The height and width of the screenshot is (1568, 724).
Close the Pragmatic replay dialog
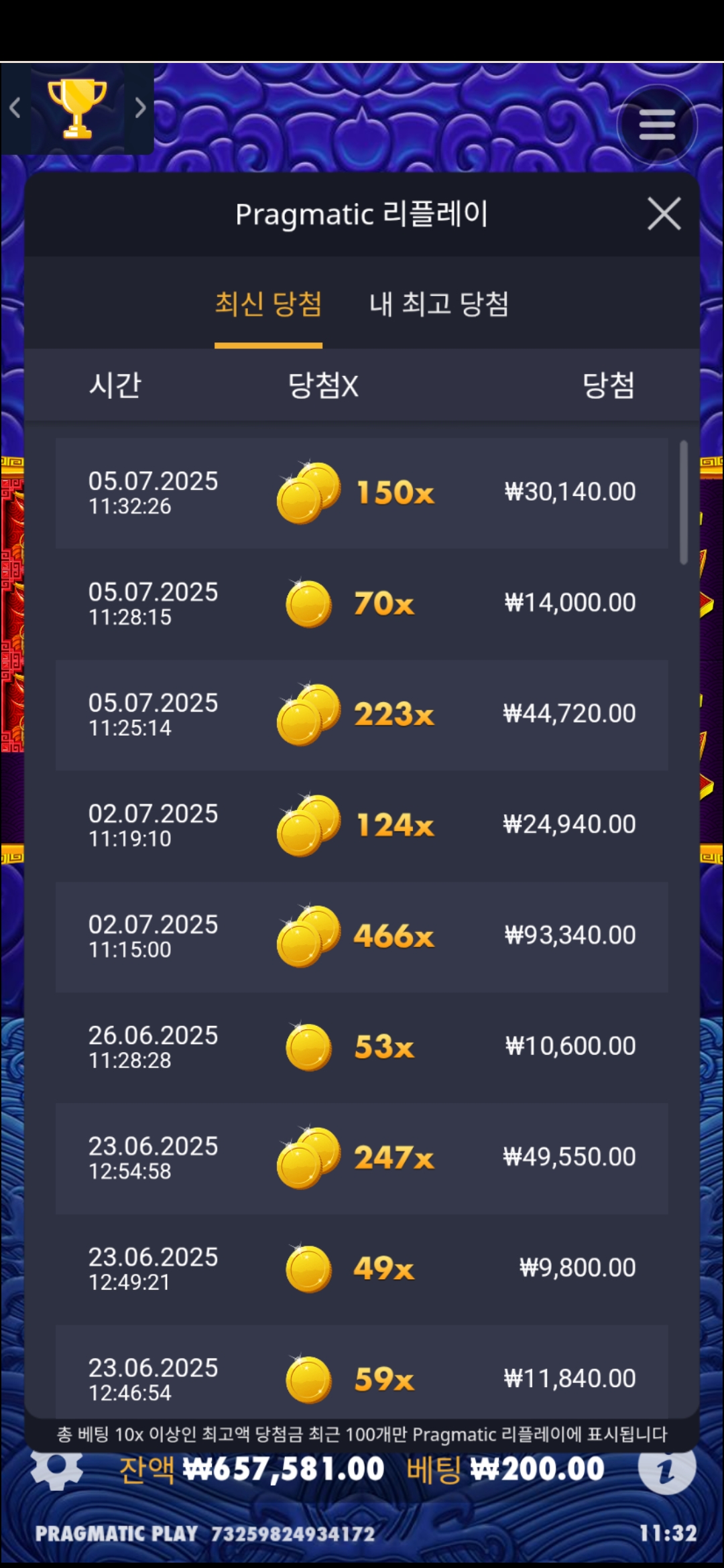pyautogui.click(x=664, y=214)
